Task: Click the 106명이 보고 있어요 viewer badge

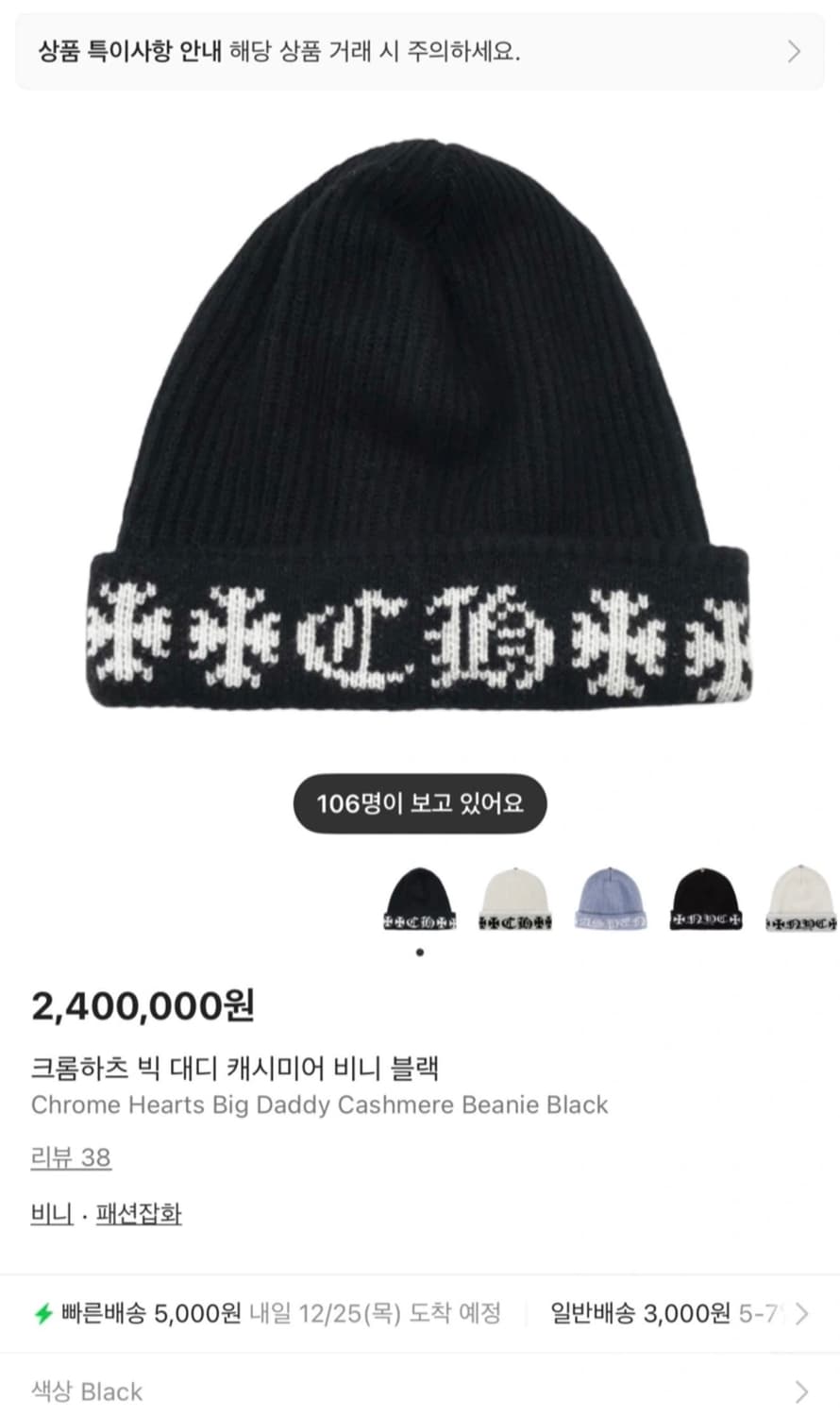Action: pos(420,801)
